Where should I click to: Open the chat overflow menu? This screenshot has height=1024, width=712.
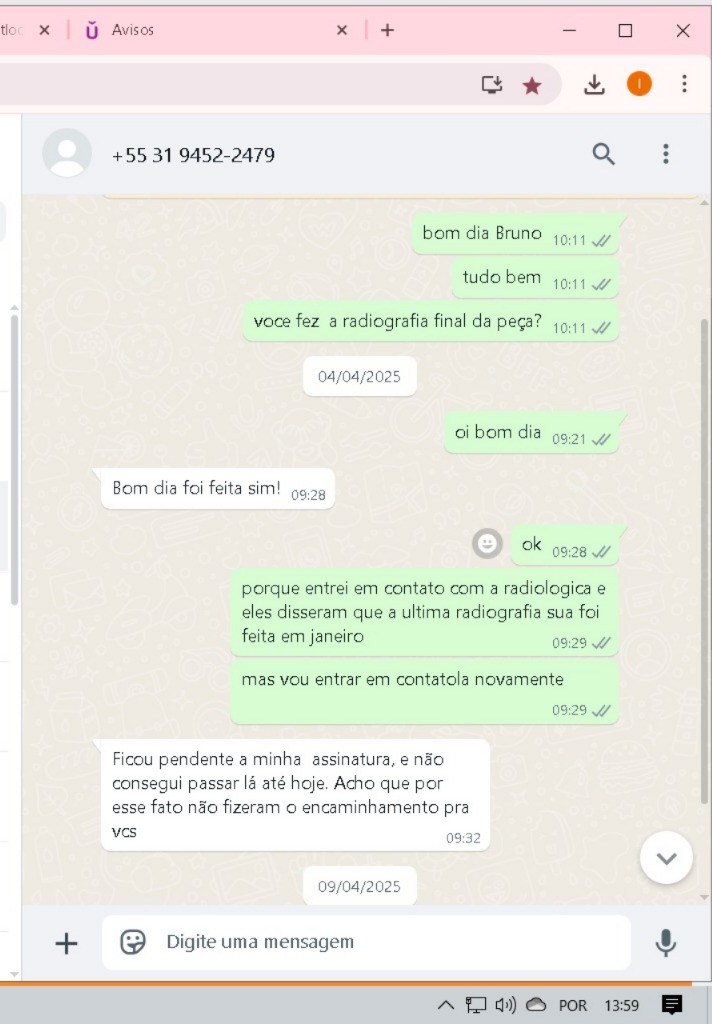[665, 154]
